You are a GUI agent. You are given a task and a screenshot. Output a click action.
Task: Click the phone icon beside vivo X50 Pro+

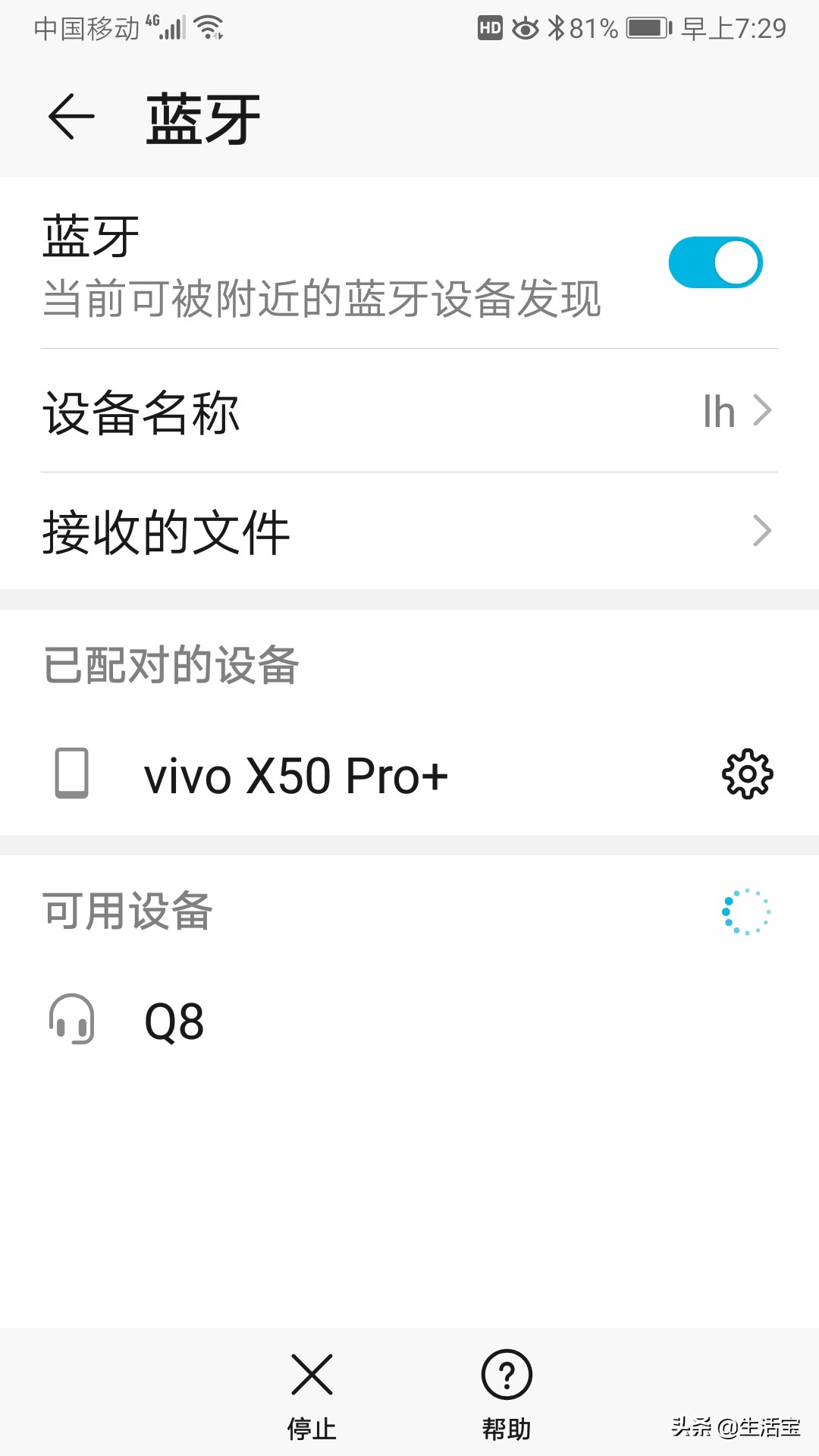coord(72,774)
